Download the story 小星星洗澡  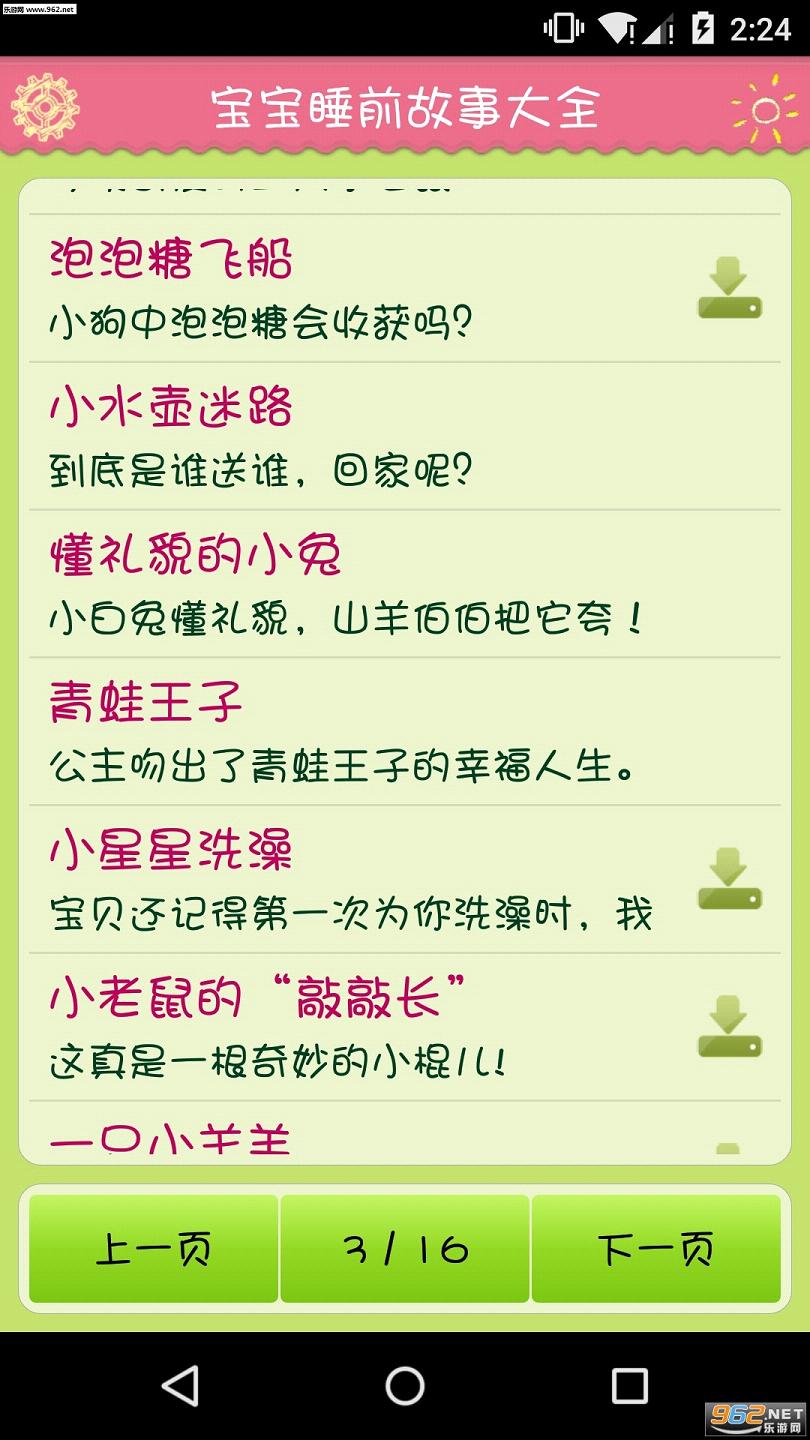[x=730, y=879]
